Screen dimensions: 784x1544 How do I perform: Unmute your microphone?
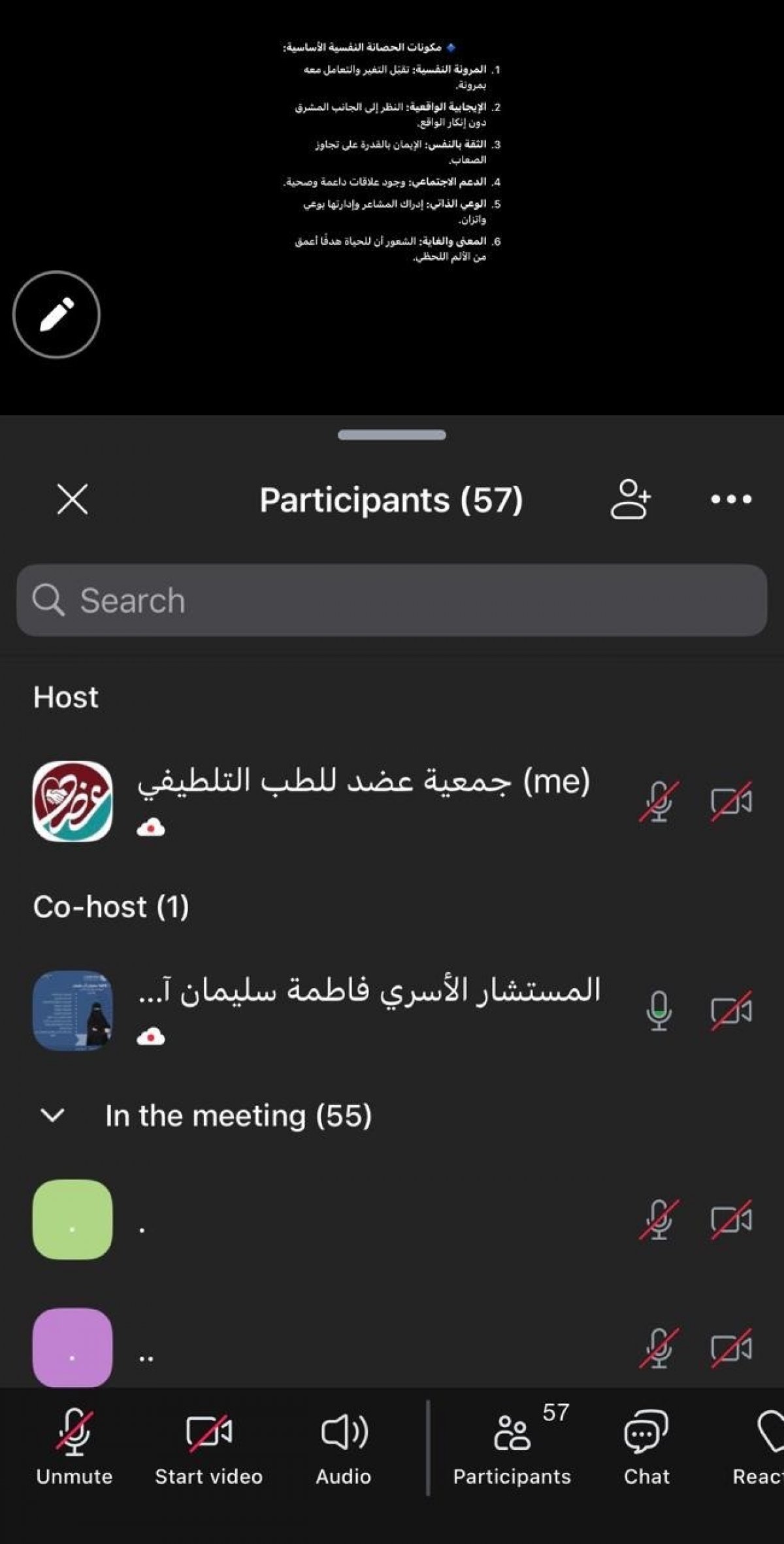pyautogui.click(x=74, y=1445)
